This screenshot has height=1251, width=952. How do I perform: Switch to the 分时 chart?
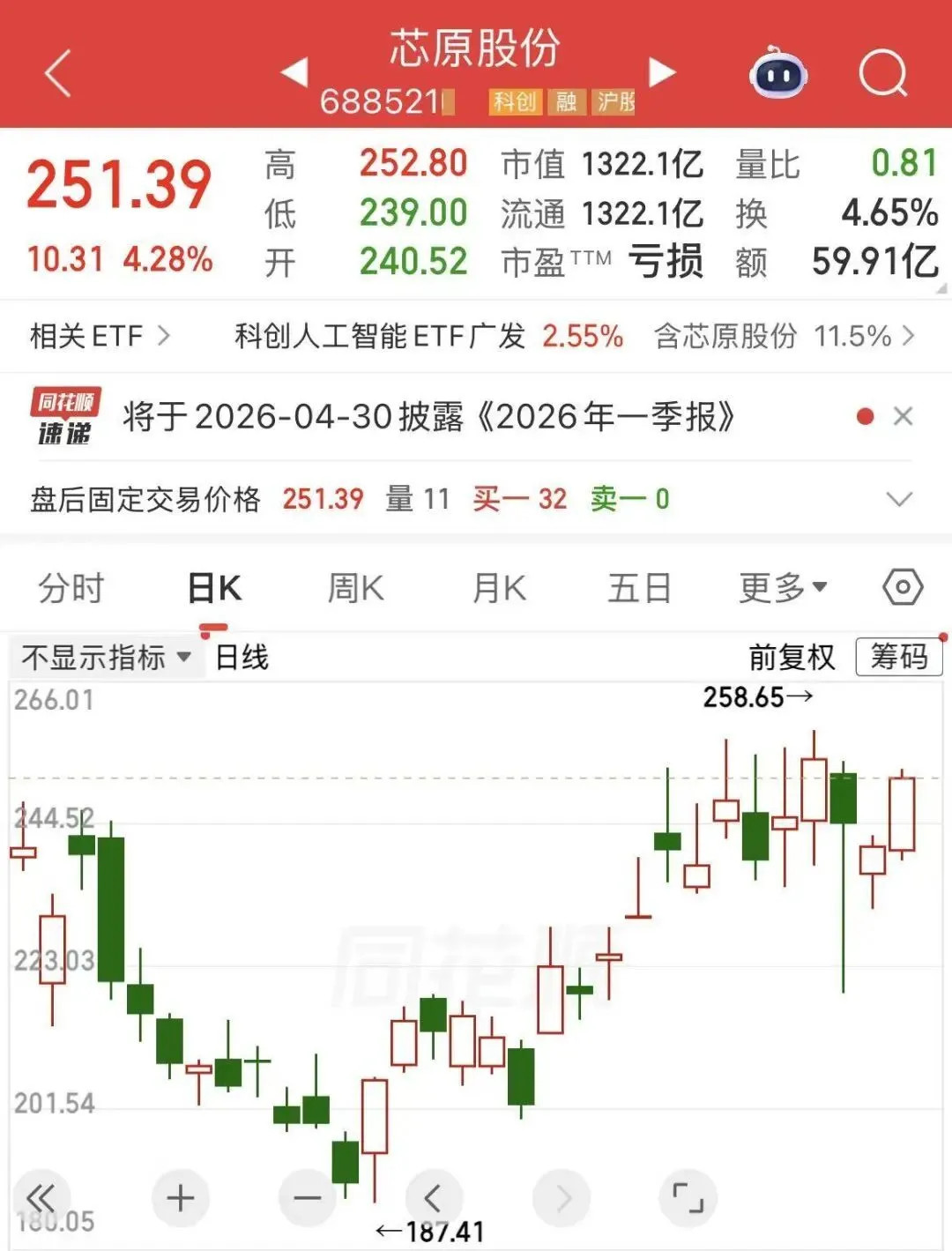(x=71, y=588)
